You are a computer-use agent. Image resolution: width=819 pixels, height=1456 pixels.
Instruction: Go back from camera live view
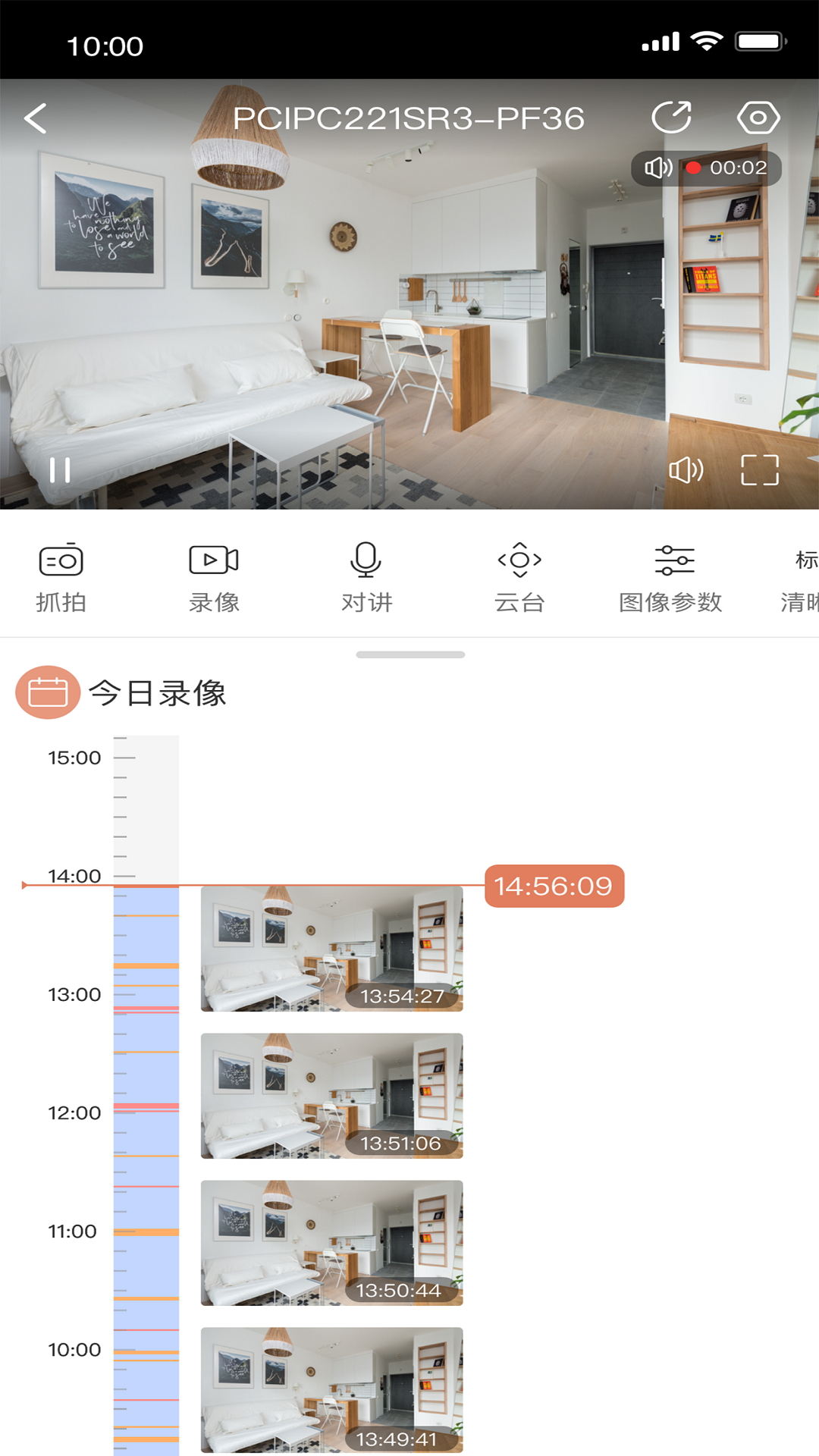(x=36, y=118)
